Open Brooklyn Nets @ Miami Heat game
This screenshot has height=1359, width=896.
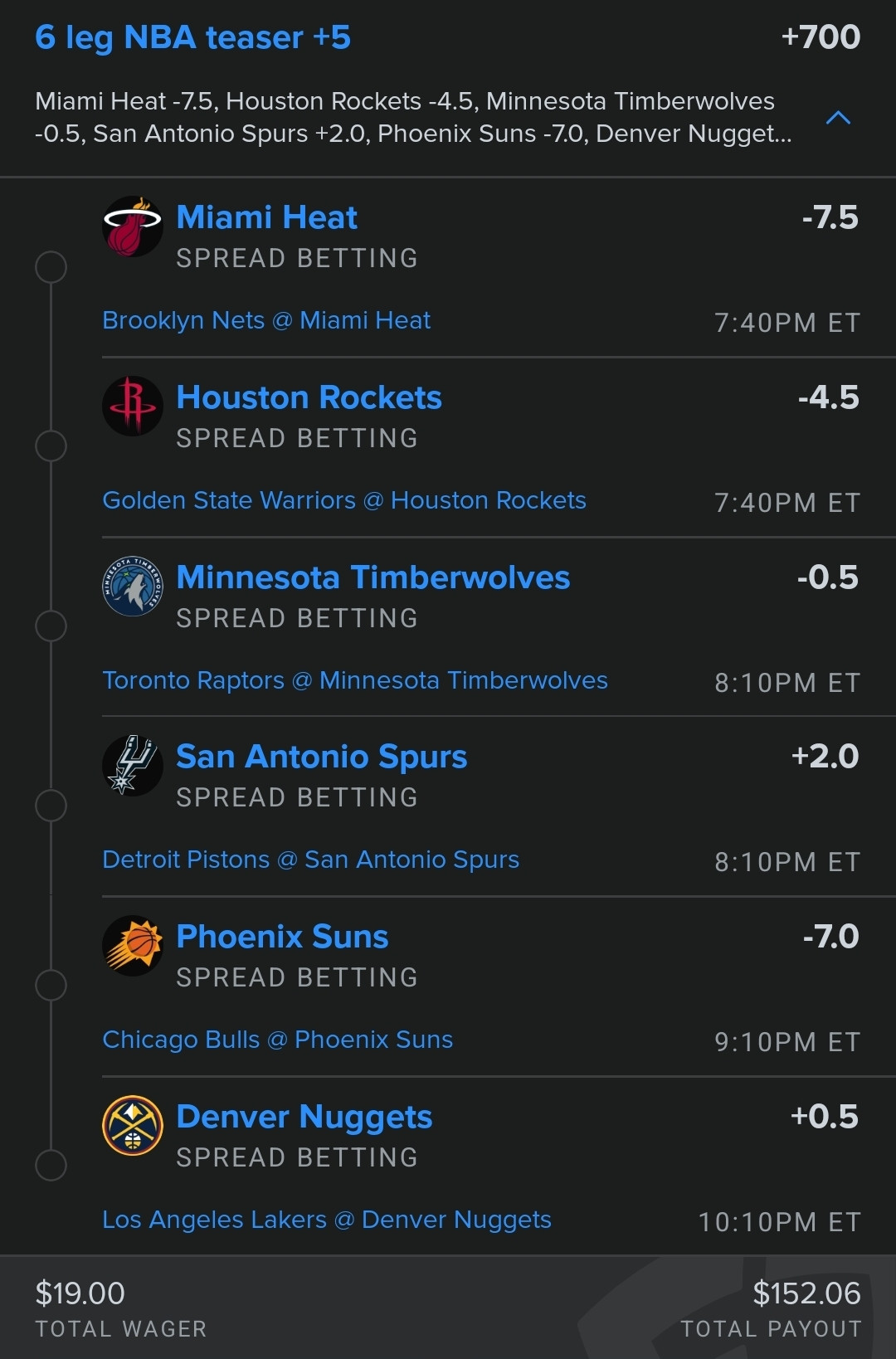pos(266,320)
